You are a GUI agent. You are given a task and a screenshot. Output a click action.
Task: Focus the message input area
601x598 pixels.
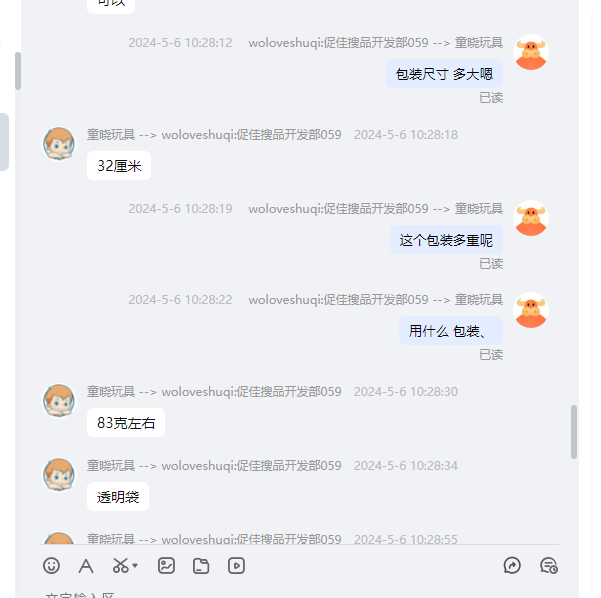point(300,590)
